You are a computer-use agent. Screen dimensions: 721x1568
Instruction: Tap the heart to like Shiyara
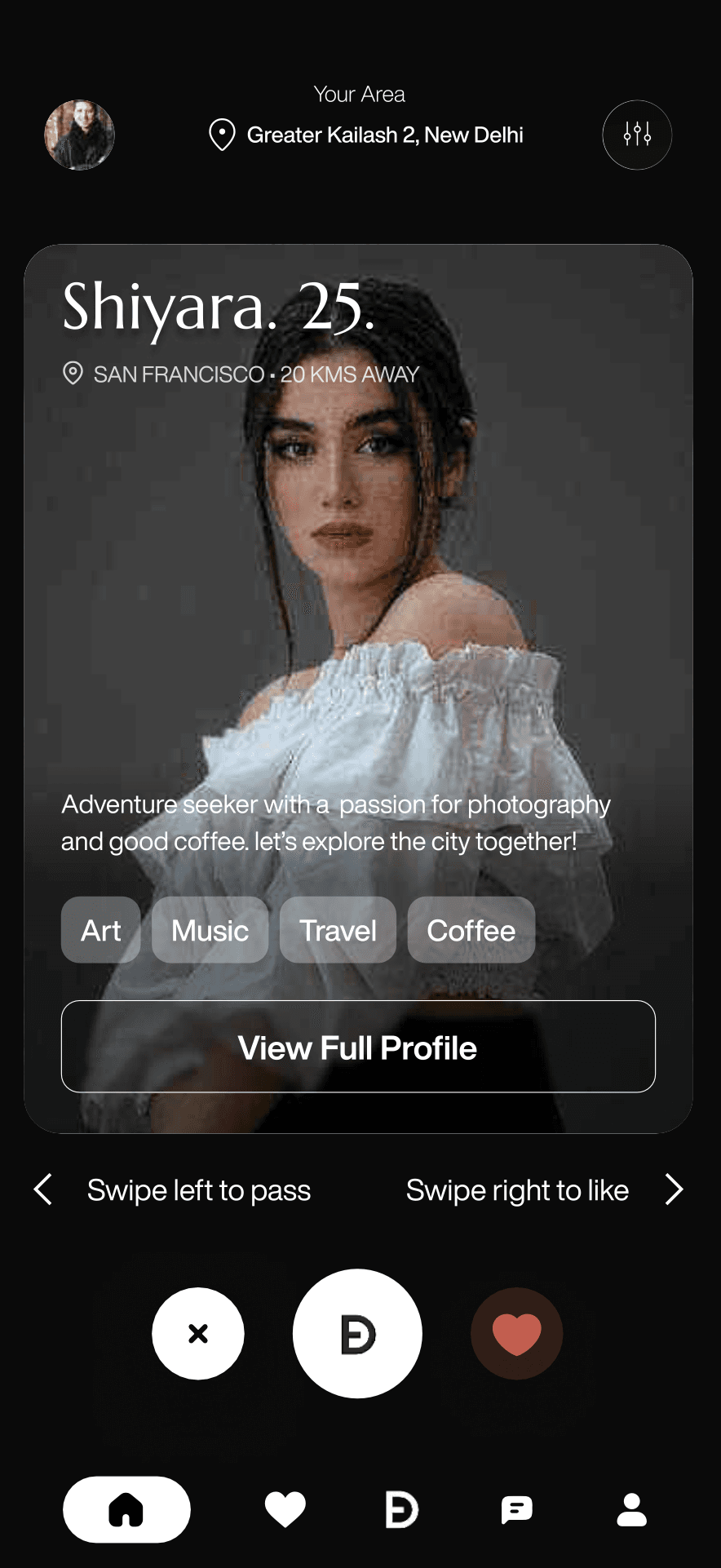point(517,1333)
